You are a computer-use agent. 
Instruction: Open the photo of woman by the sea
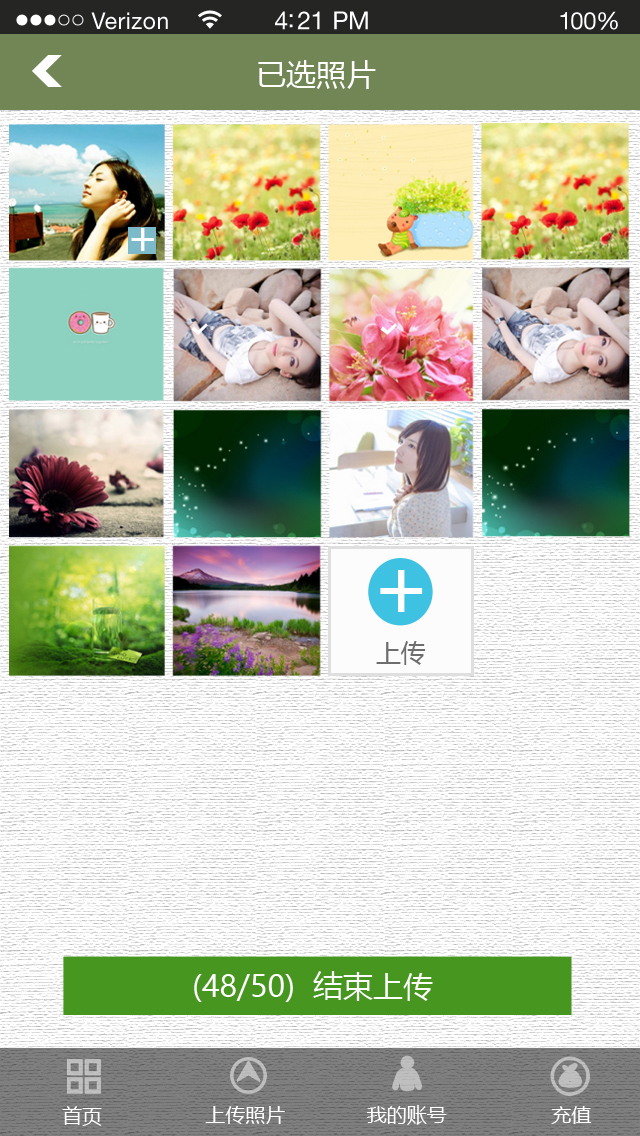coord(86,192)
